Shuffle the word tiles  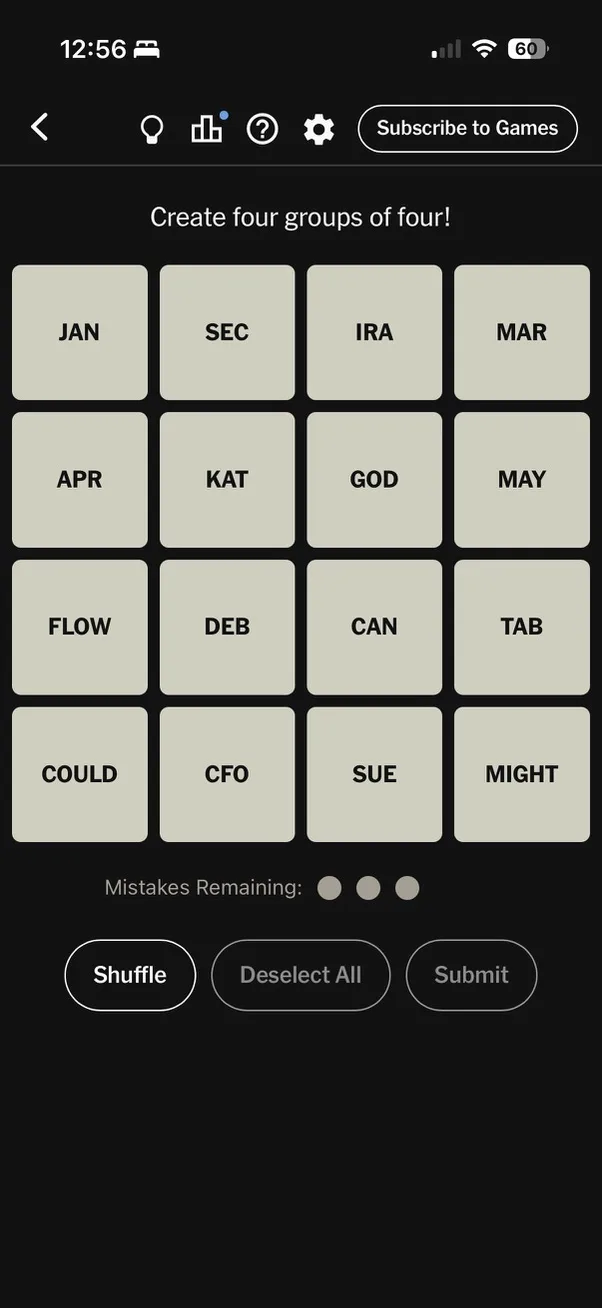coord(130,975)
